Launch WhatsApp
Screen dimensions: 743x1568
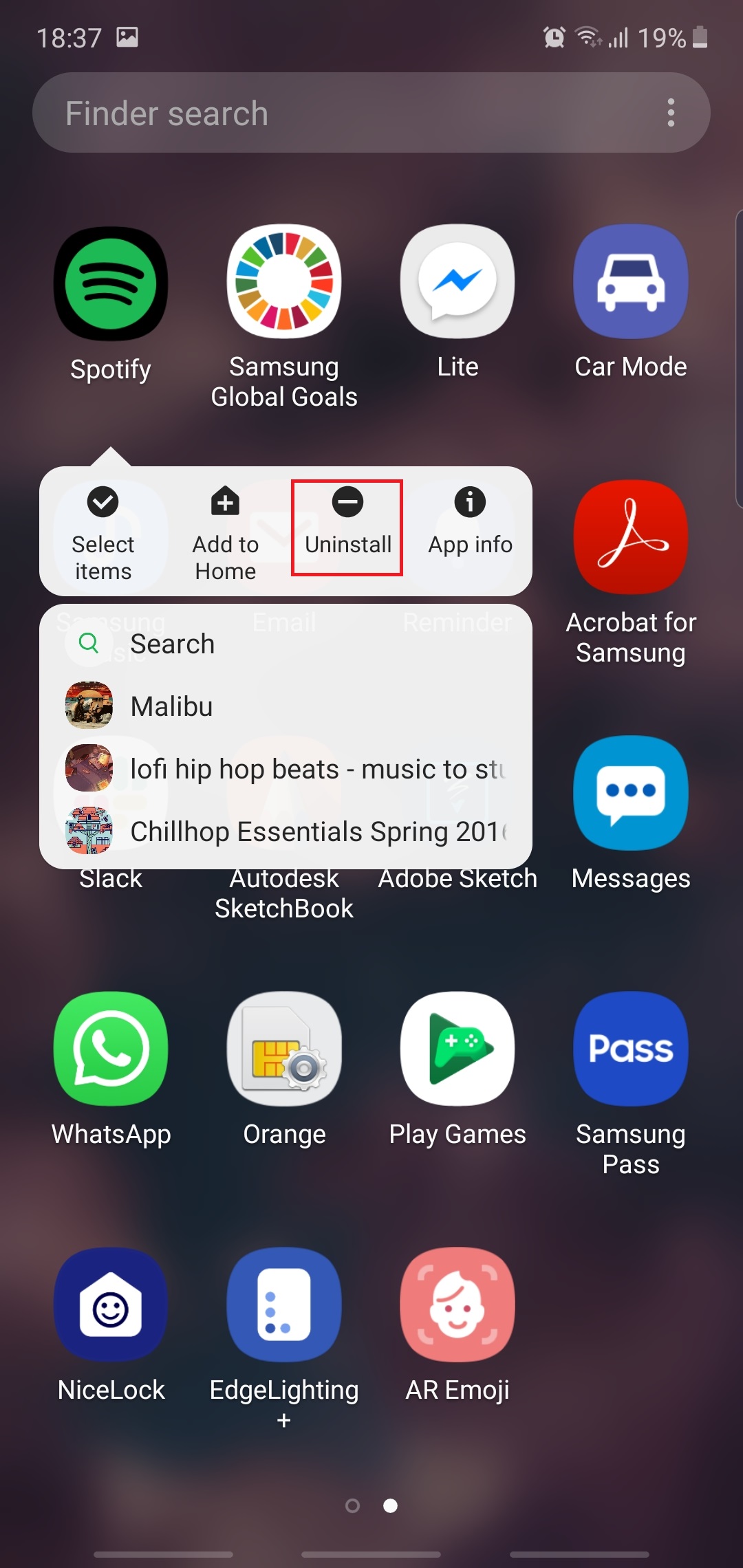[x=111, y=1049]
